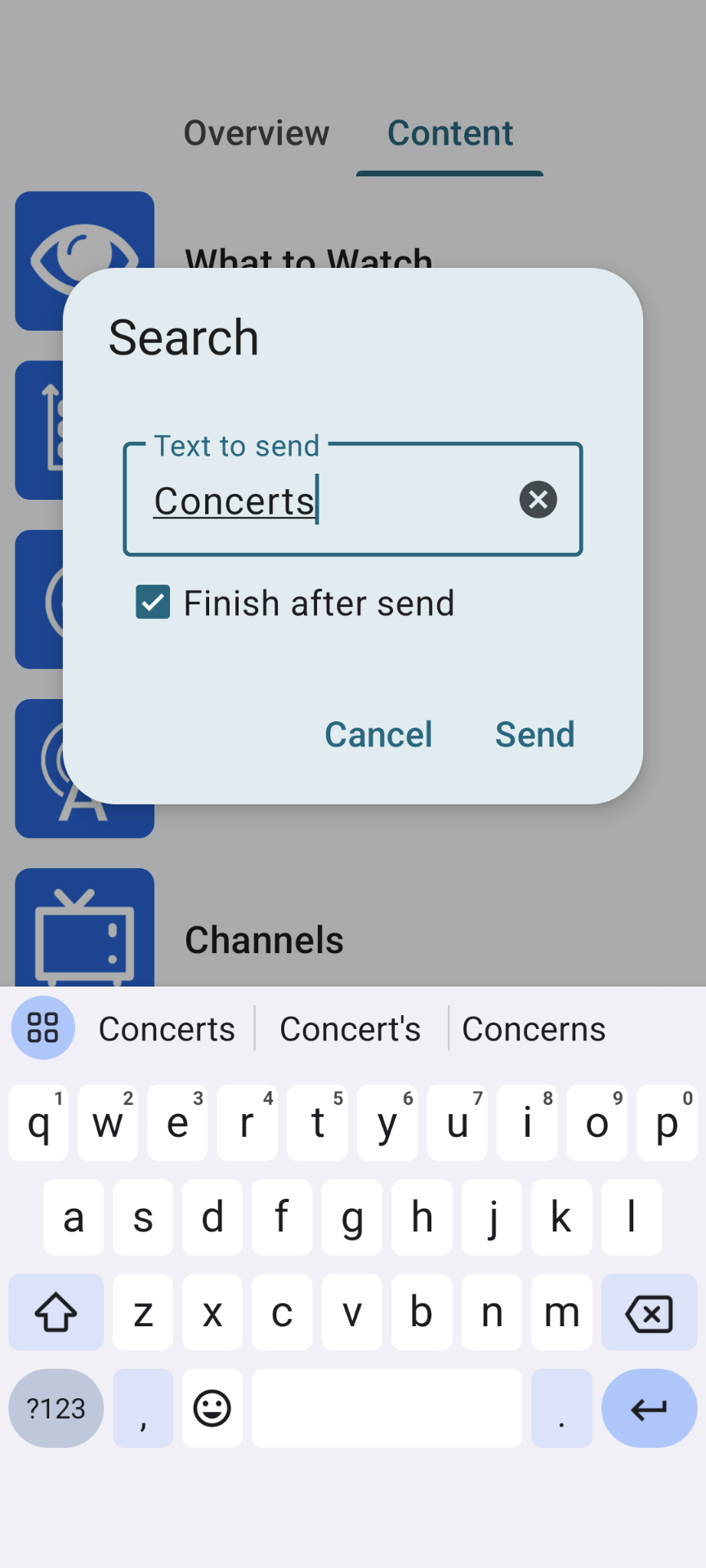
Task: Choose the Concerns keyboard suggestion
Action: coord(534,1029)
